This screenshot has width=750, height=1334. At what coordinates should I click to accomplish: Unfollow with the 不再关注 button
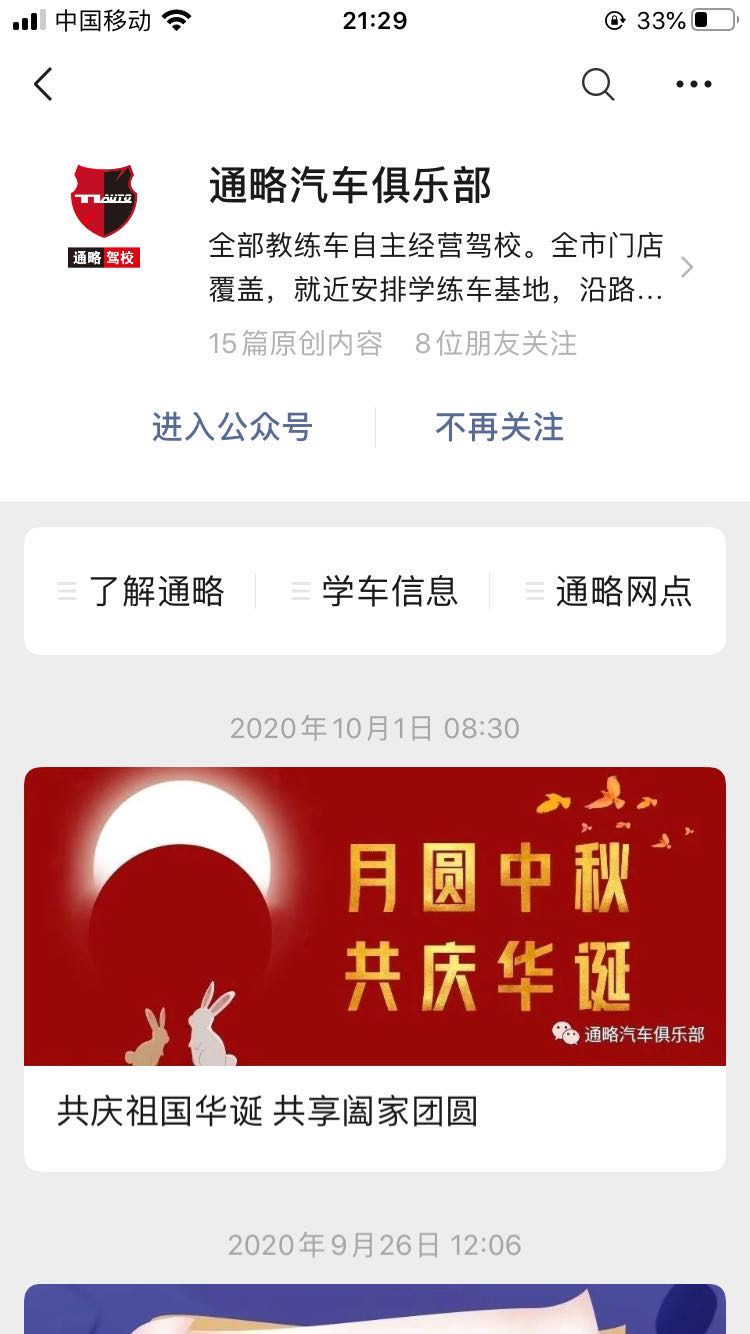[499, 427]
